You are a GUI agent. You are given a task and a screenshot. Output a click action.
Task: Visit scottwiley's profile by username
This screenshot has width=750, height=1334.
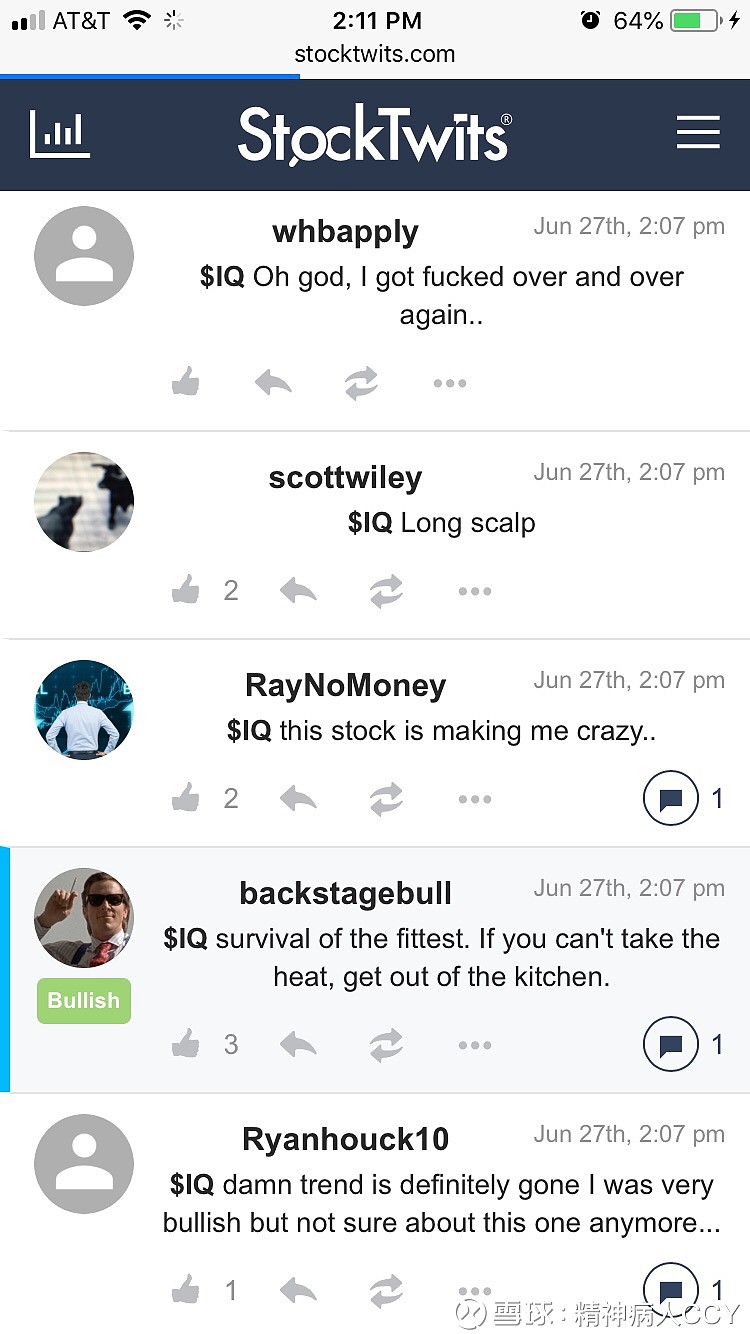345,478
